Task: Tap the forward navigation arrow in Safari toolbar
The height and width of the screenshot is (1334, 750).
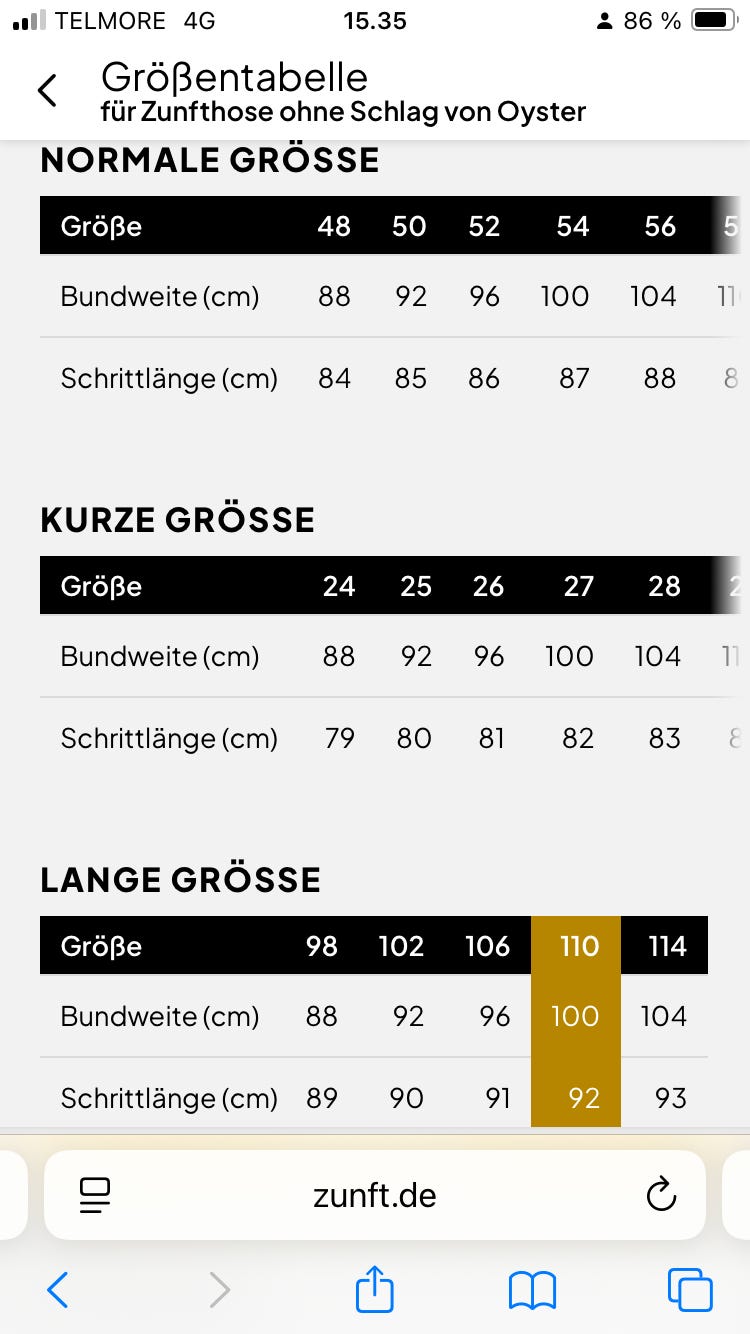Action: [x=219, y=1290]
